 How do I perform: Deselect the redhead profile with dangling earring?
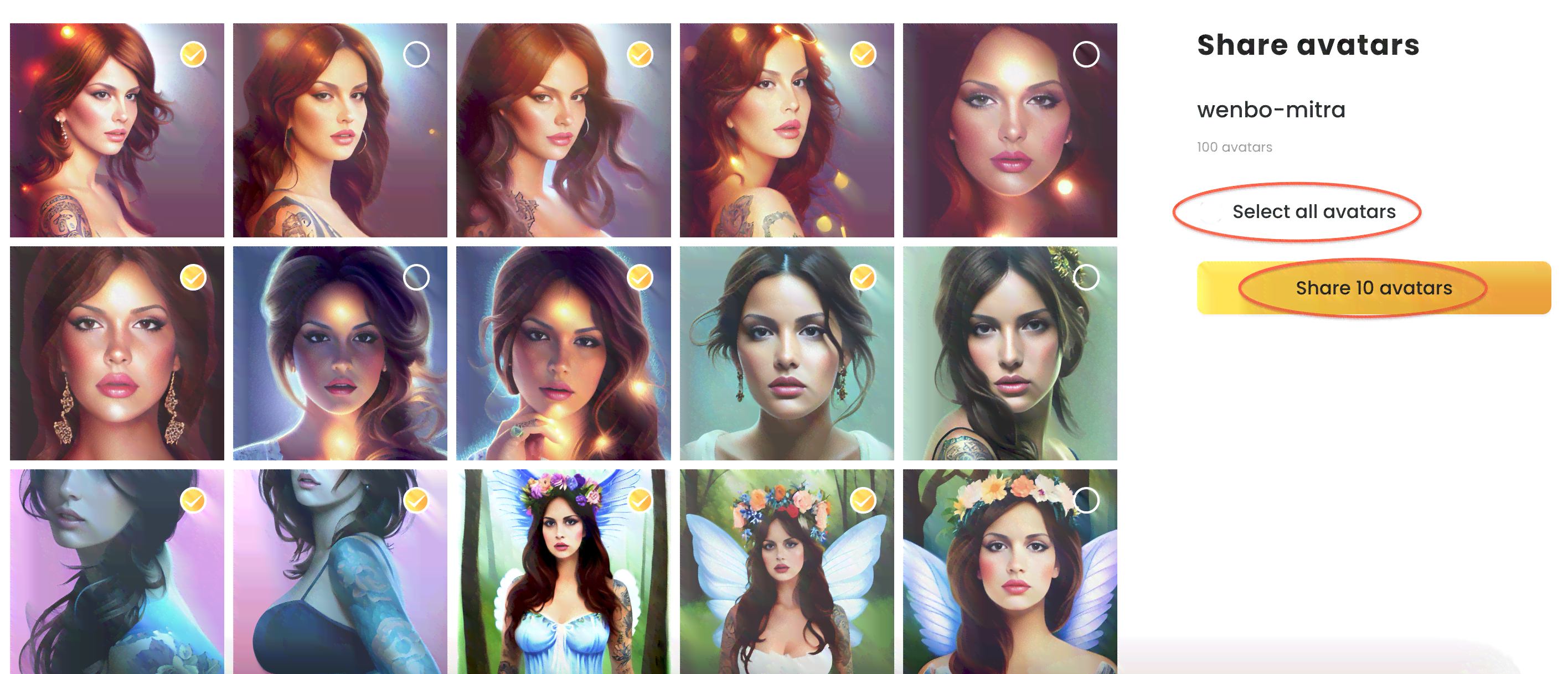(x=193, y=55)
